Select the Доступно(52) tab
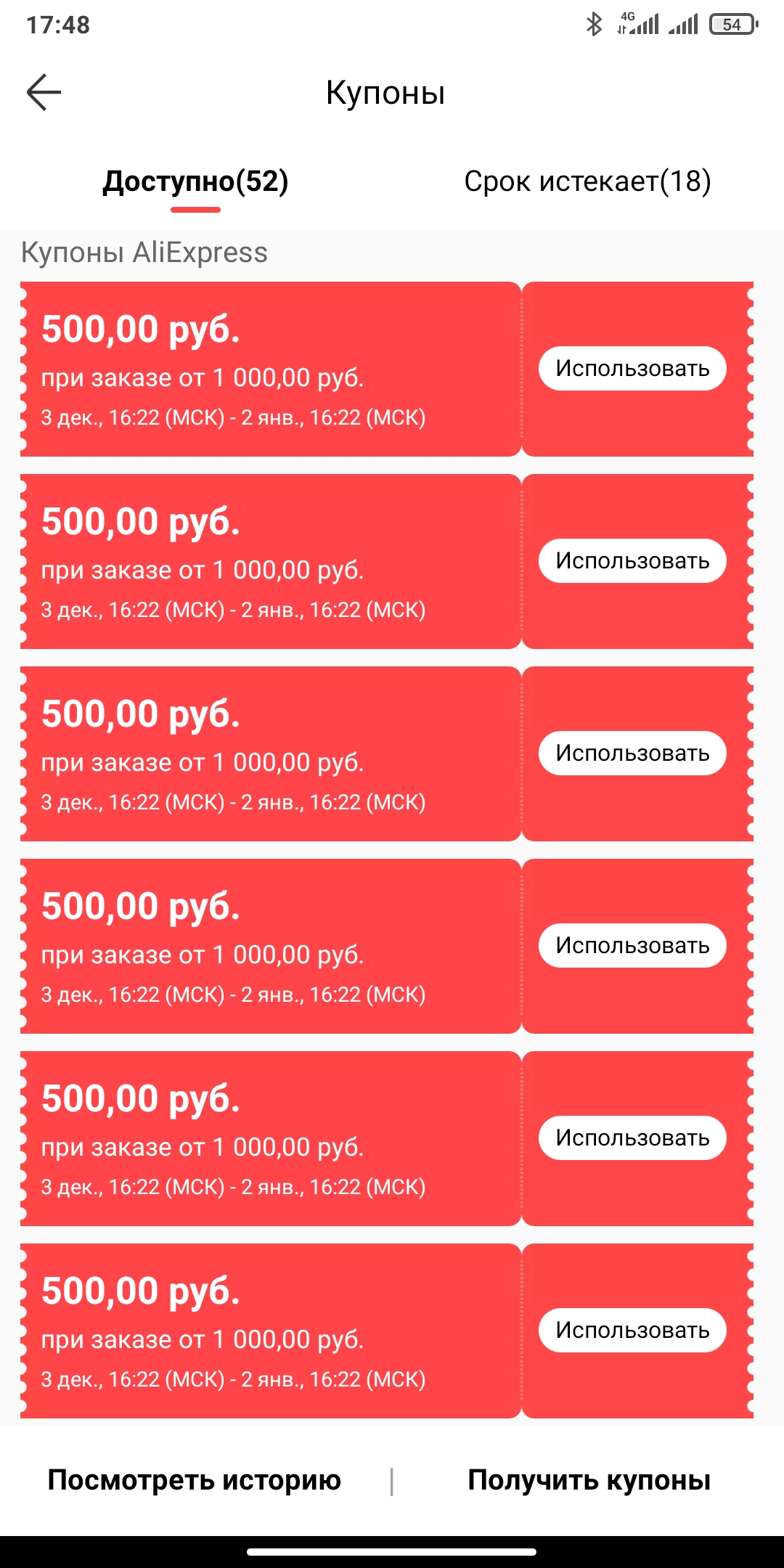This screenshot has height=1568, width=784. tap(195, 181)
